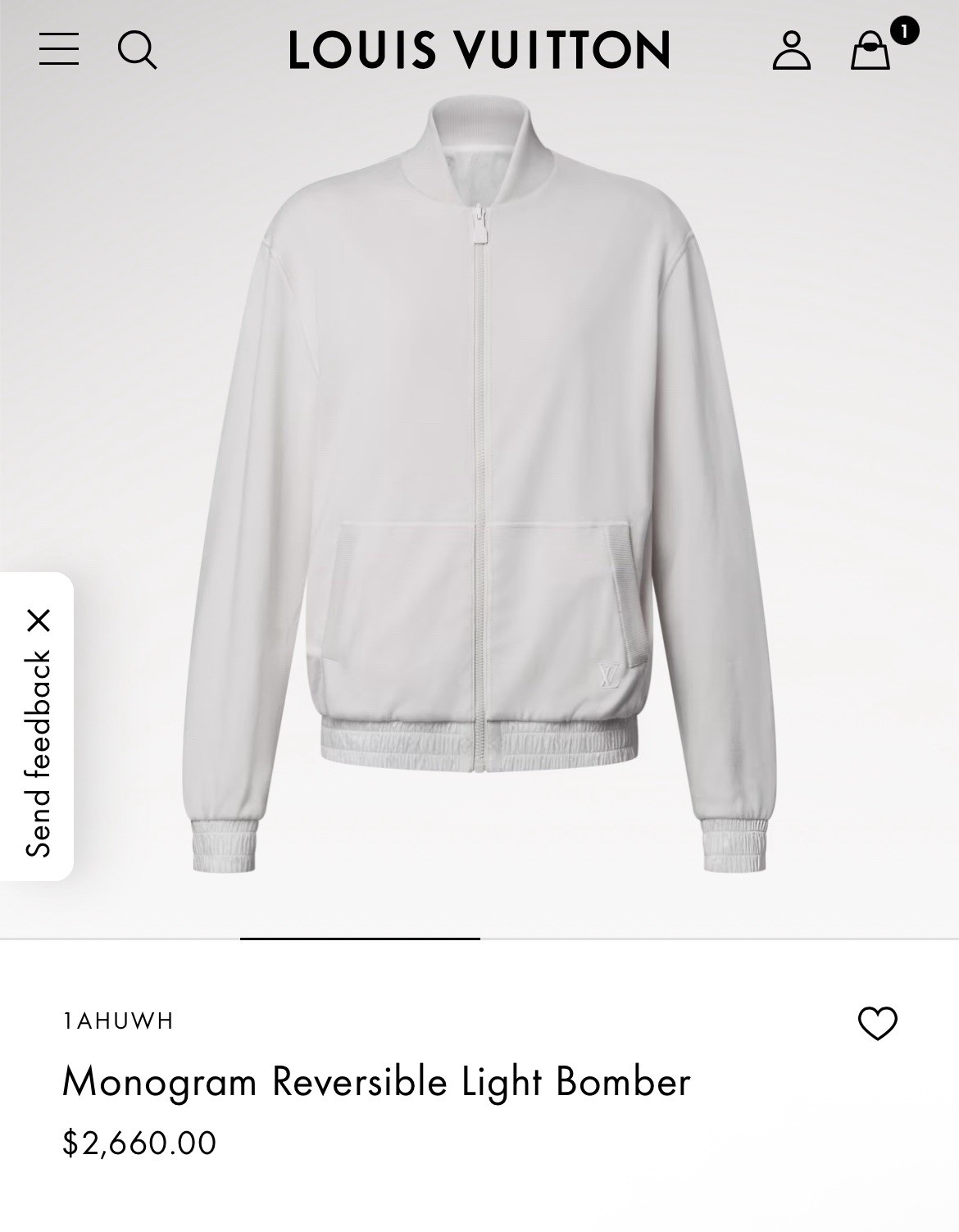Image resolution: width=959 pixels, height=1232 pixels.
Task: Open the hamburger menu
Action: [59, 49]
